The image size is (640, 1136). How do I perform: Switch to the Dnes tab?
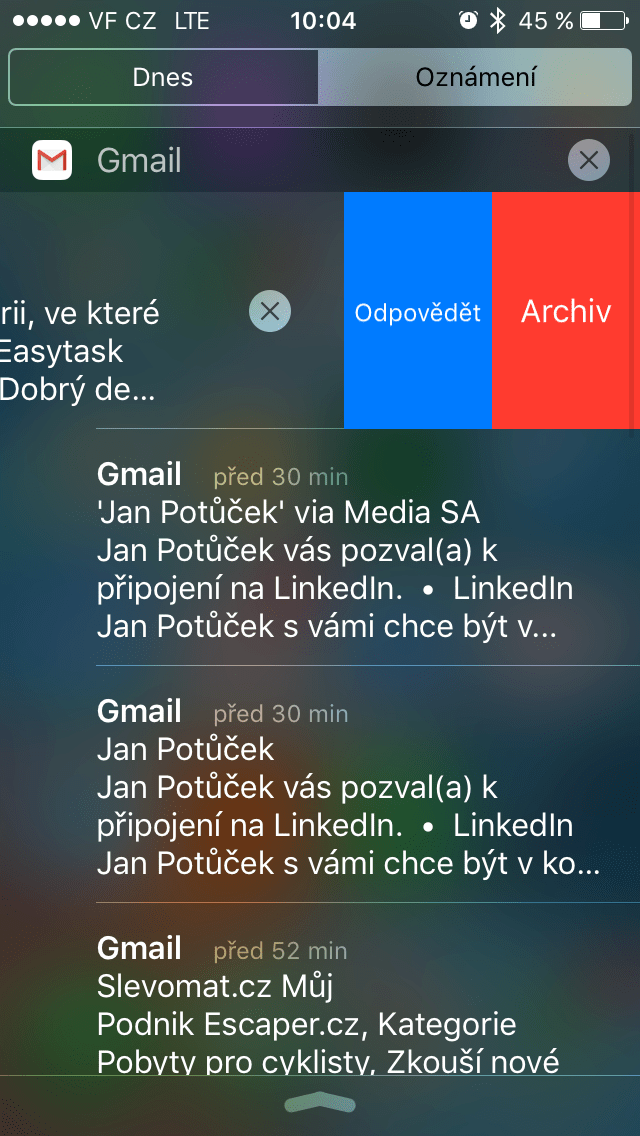tap(163, 78)
